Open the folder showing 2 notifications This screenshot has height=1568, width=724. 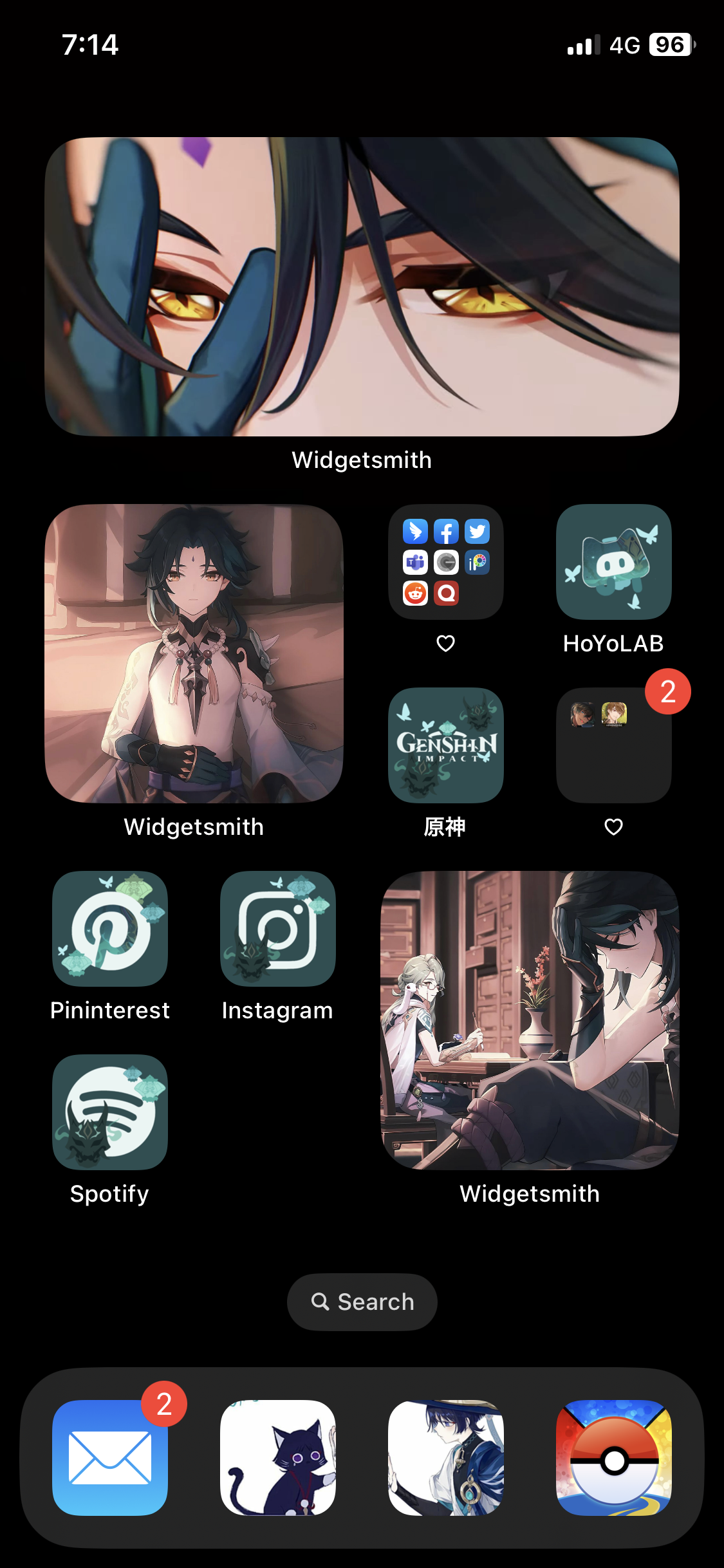point(613,745)
